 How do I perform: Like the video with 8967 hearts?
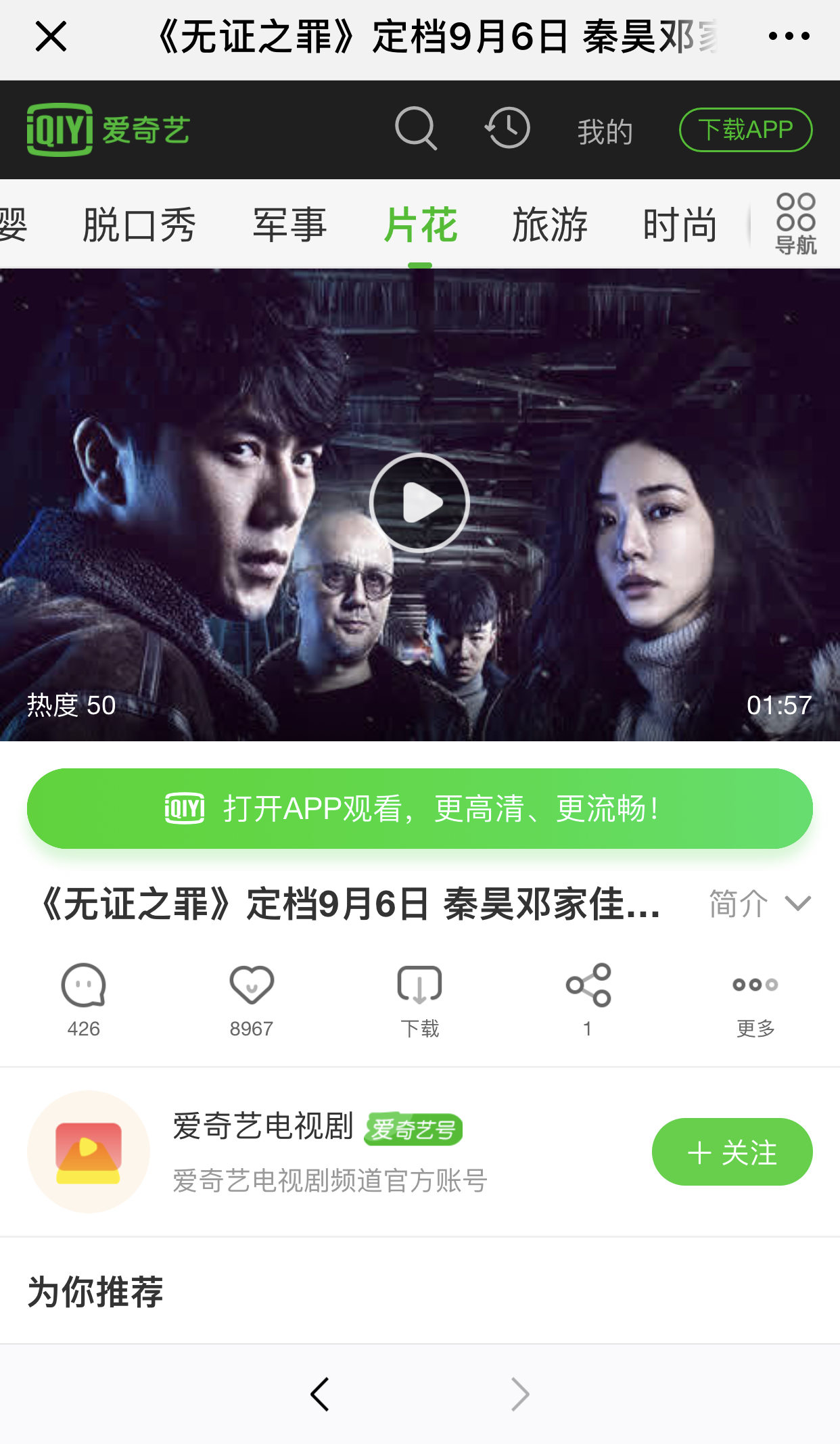pyautogui.click(x=252, y=998)
